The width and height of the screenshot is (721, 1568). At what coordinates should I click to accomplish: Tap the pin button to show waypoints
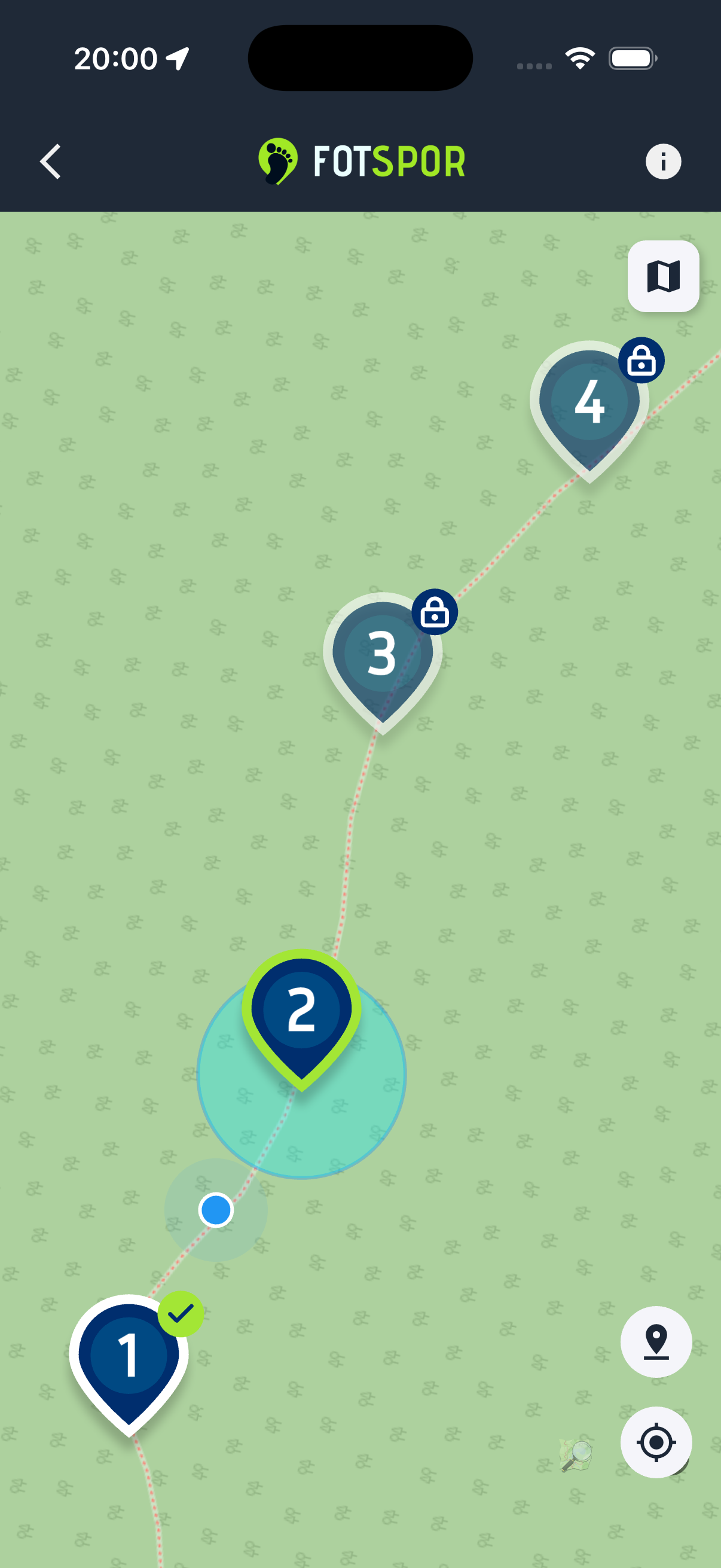pos(656,1341)
